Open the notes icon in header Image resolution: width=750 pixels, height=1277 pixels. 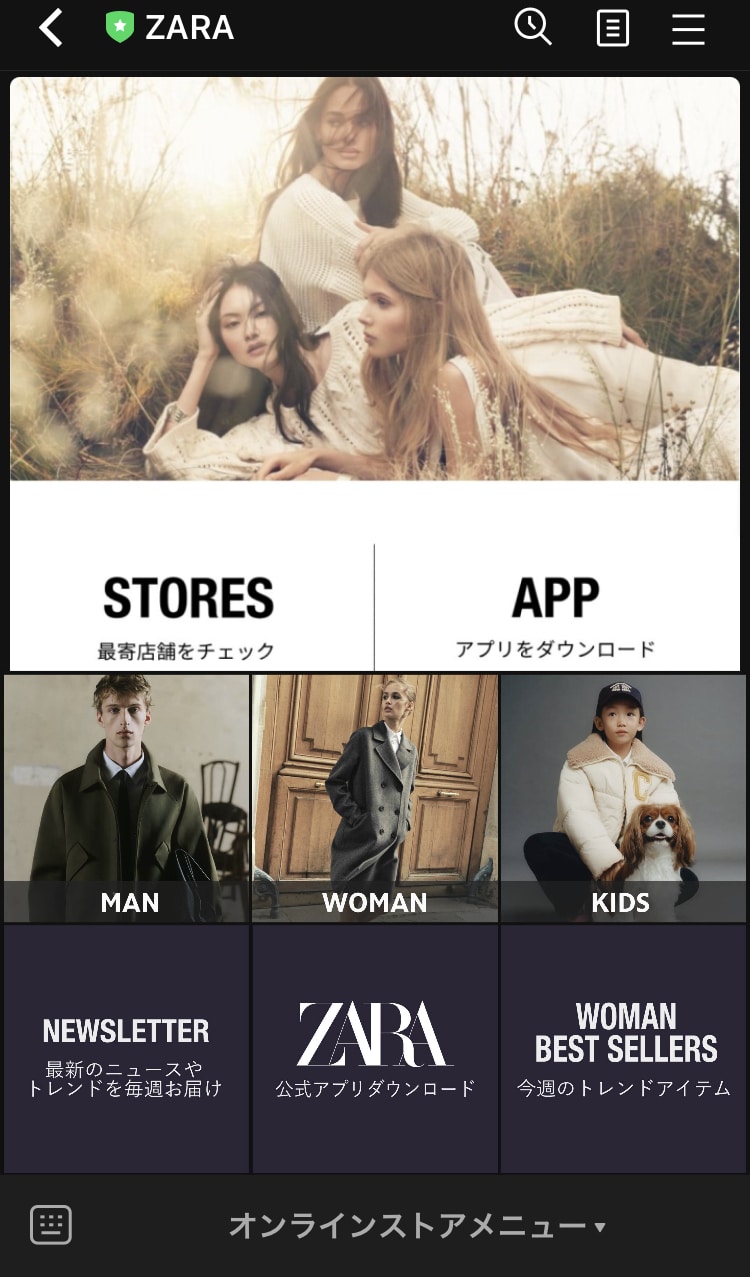612,28
